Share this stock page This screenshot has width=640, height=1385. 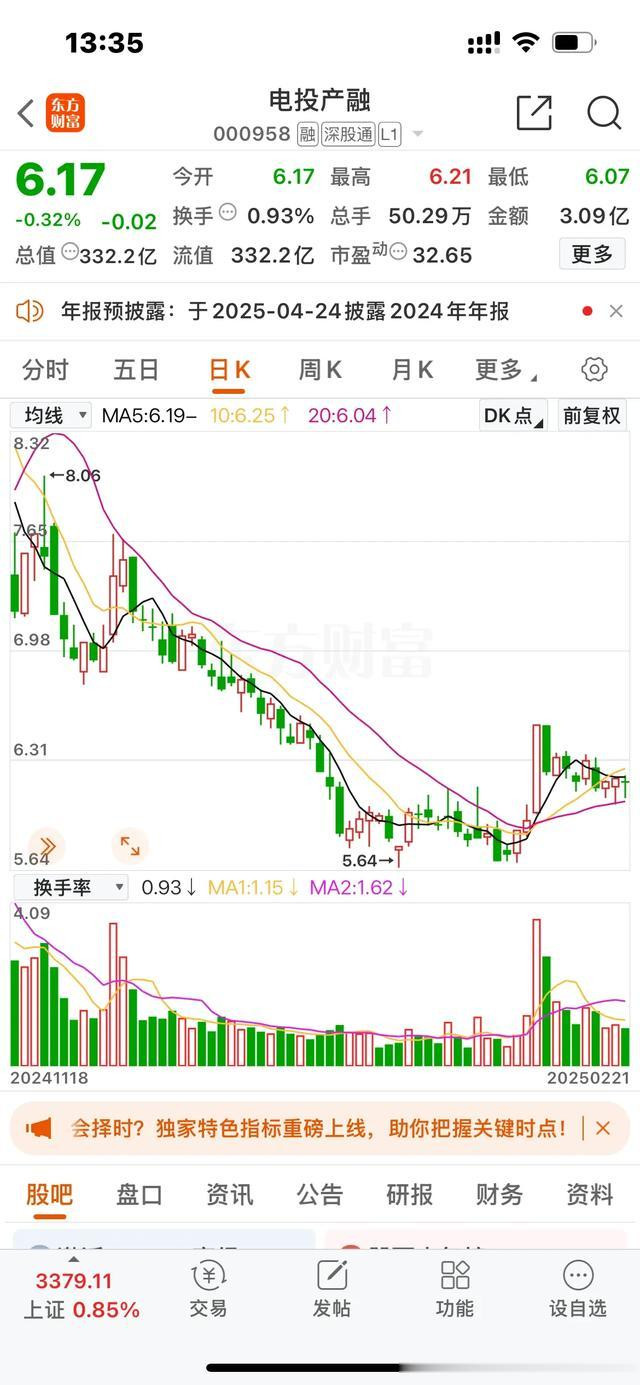[x=534, y=113]
